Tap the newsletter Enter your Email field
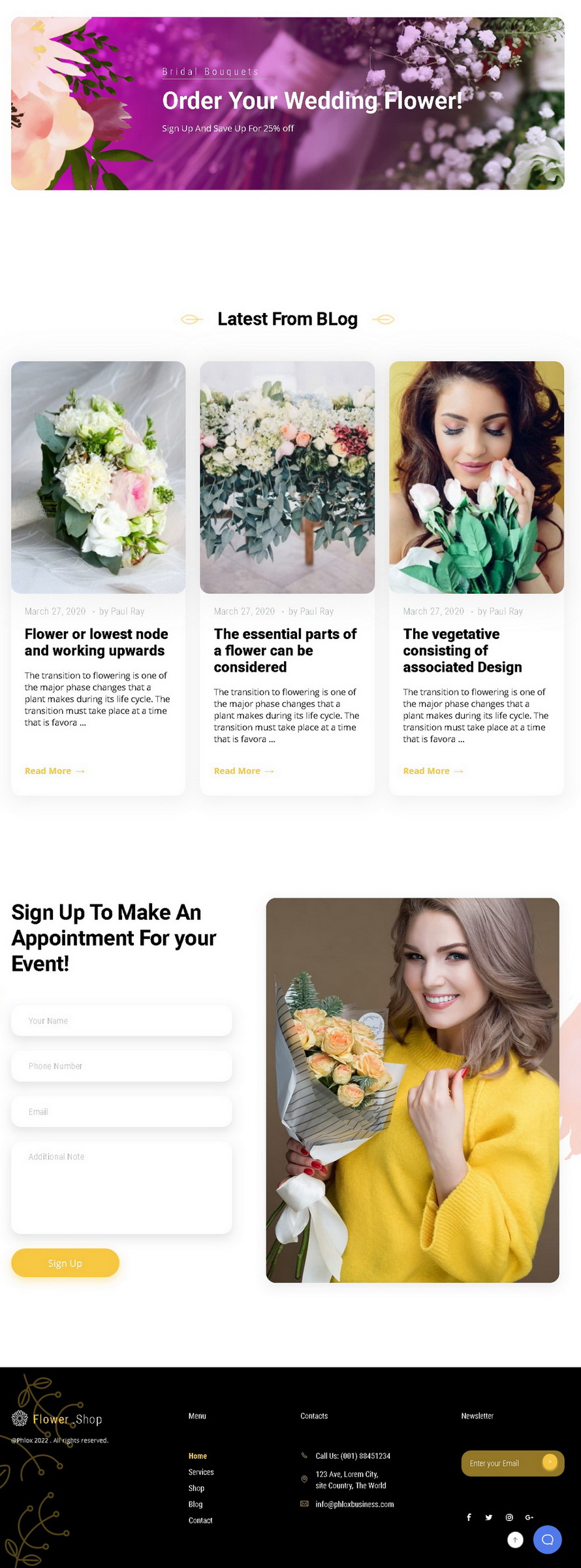The width and height of the screenshot is (581, 1568). [x=499, y=1463]
